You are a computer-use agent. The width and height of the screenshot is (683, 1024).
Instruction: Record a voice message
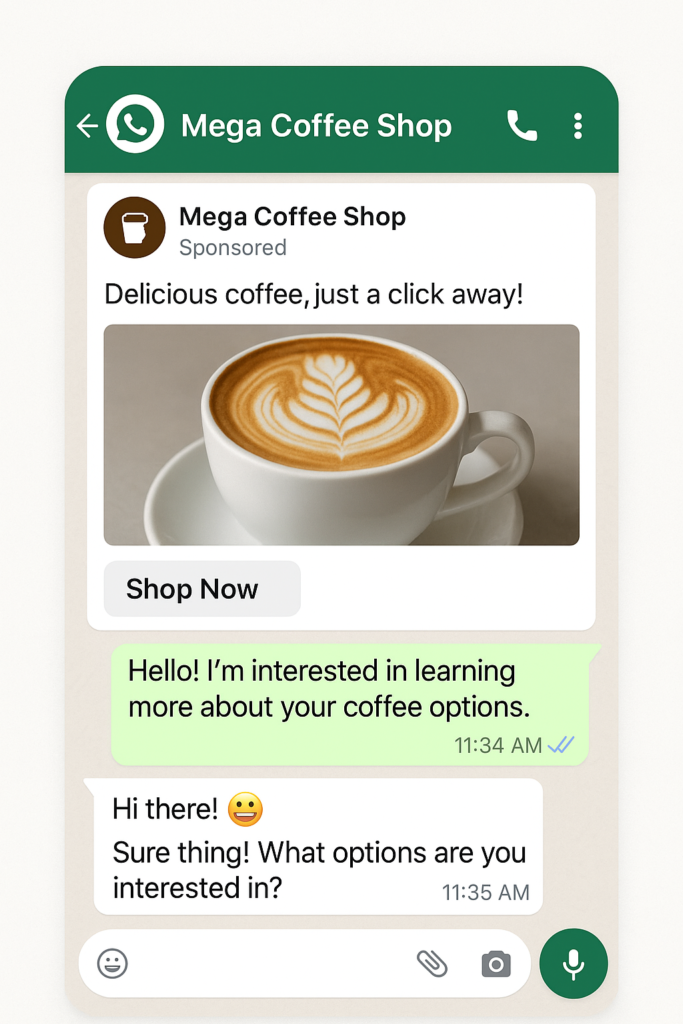(573, 963)
